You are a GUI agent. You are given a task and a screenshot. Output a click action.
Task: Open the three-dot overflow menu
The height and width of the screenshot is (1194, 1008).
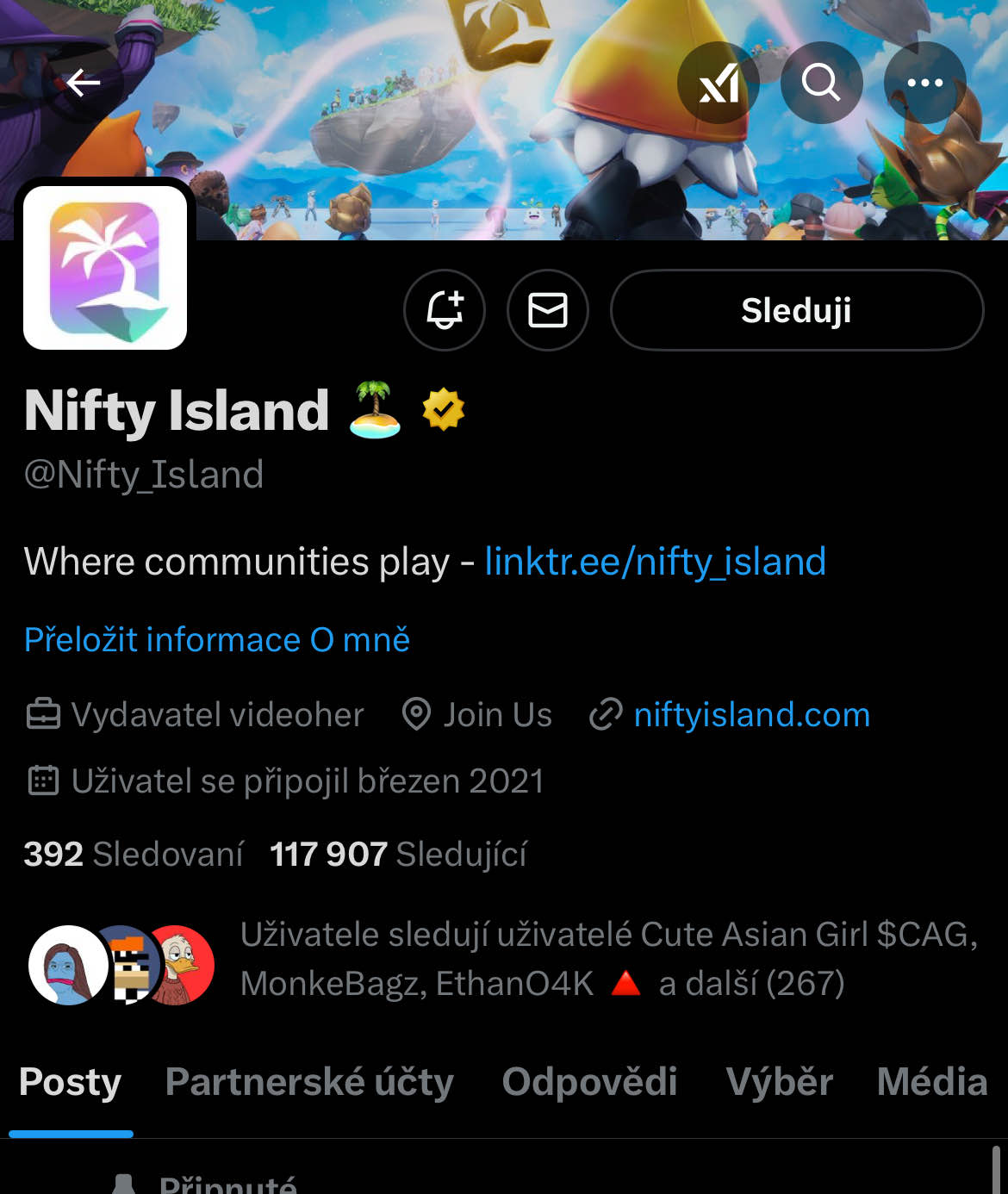point(924,83)
